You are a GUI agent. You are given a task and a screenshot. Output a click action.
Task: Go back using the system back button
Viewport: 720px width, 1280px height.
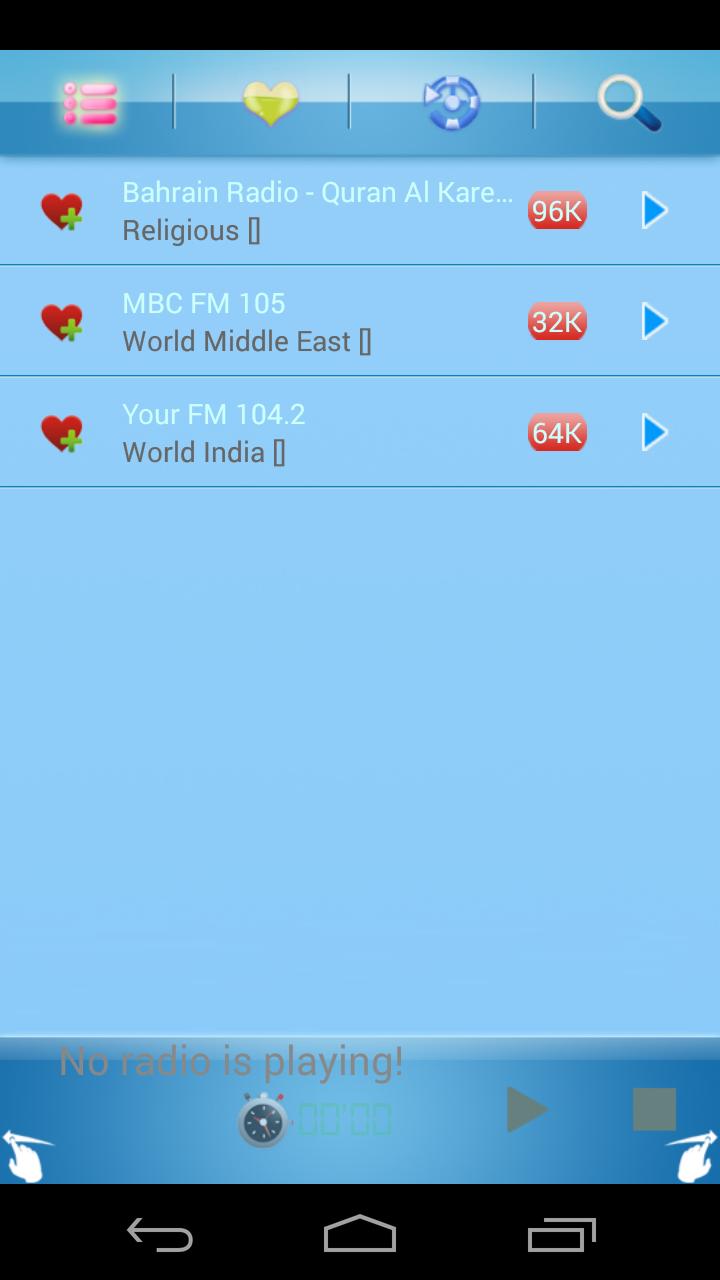pyautogui.click(x=160, y=1236)
